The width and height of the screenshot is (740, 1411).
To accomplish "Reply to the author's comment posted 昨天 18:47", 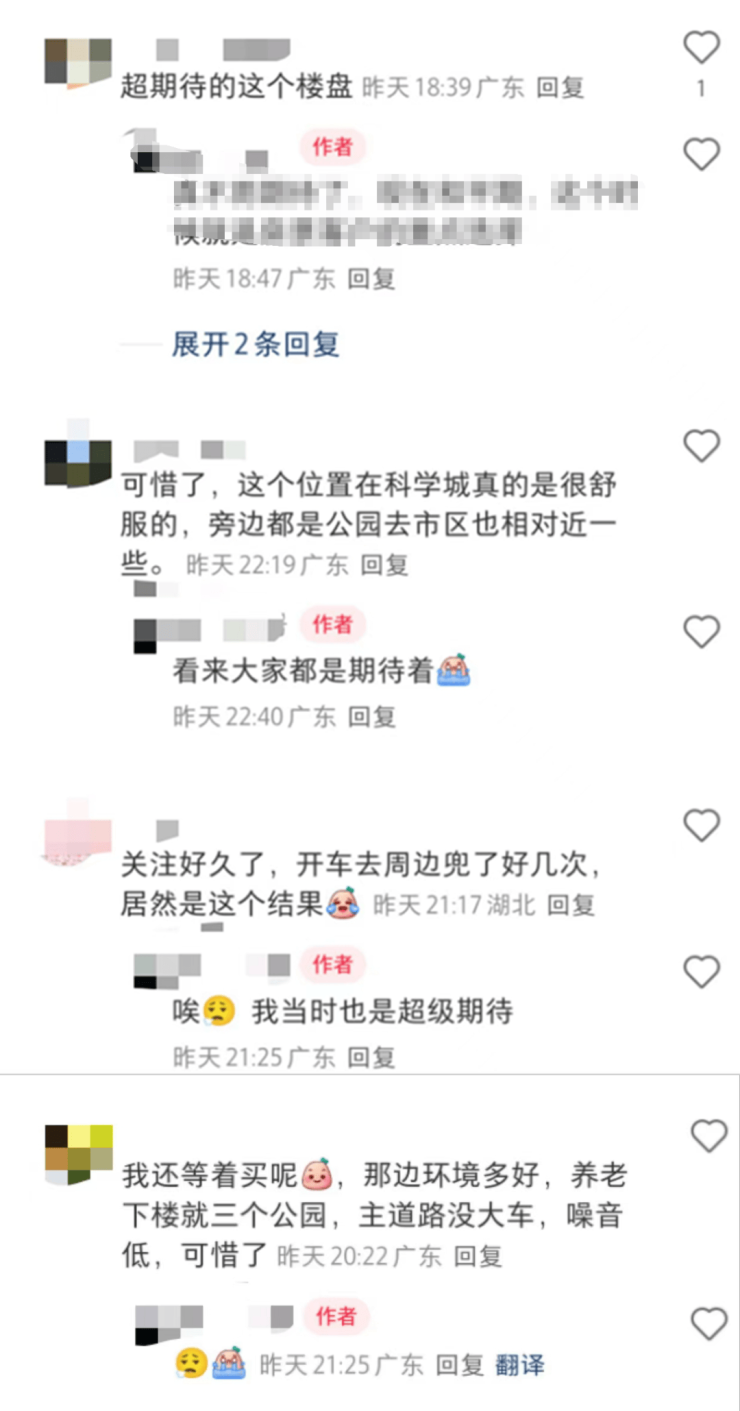I will tap(371, 279).
